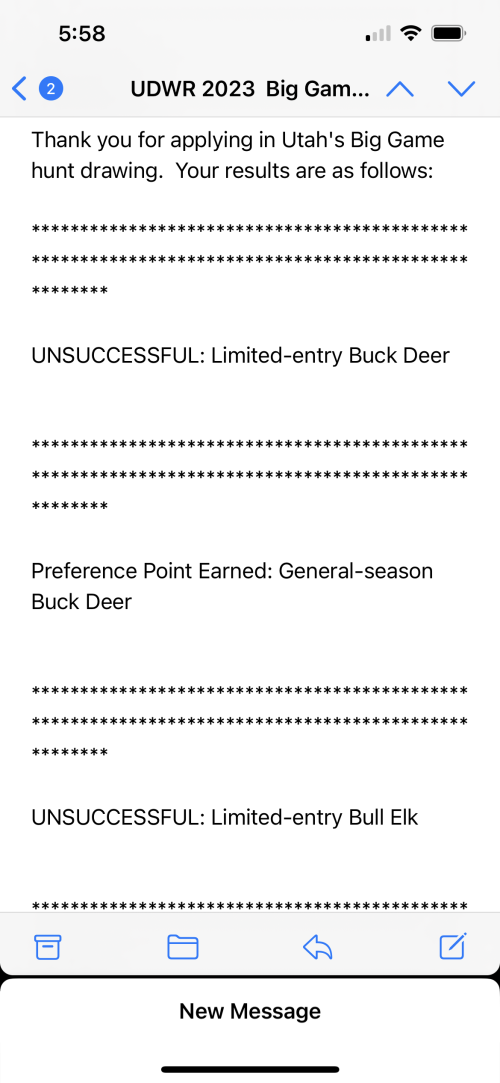
Task: Jump to the previous email with up arrow
Action: point(400,89)
